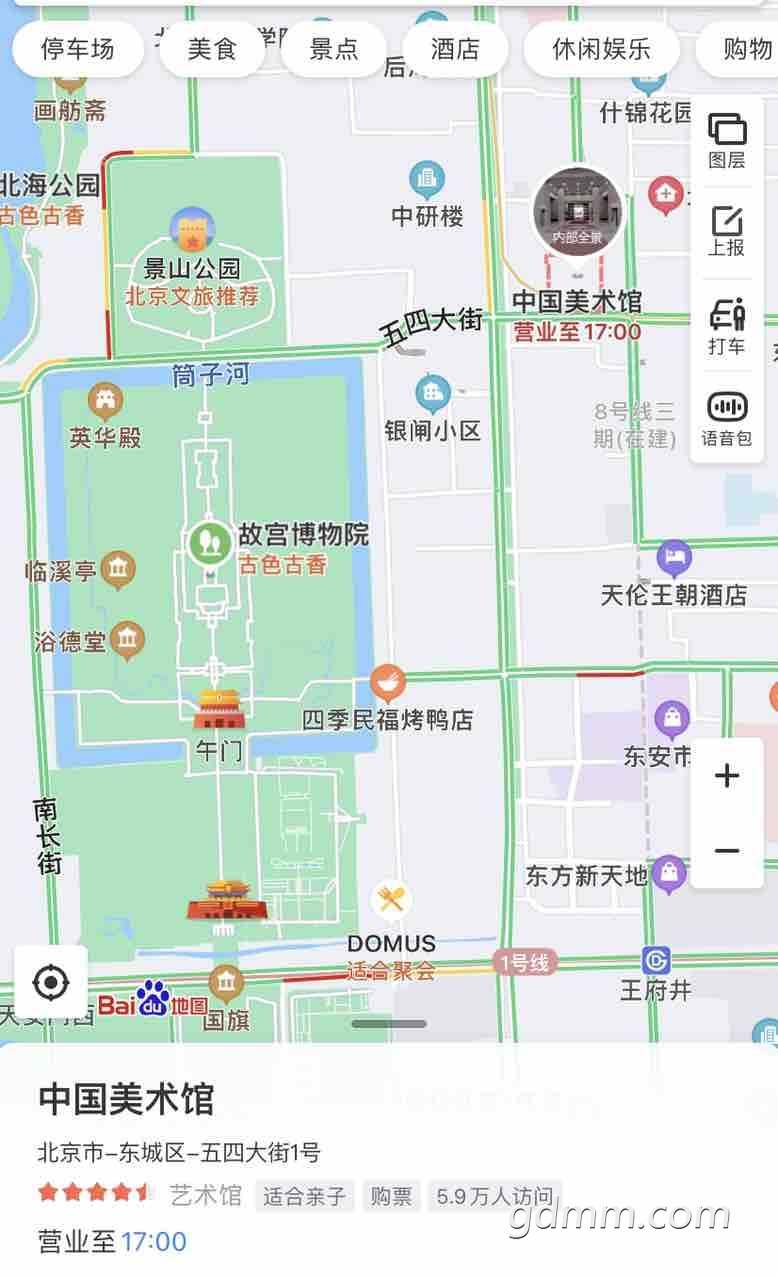This screenshot has width=778, height=1278.
Task: Zoom in on the map
Action: [x=727, y=776]
